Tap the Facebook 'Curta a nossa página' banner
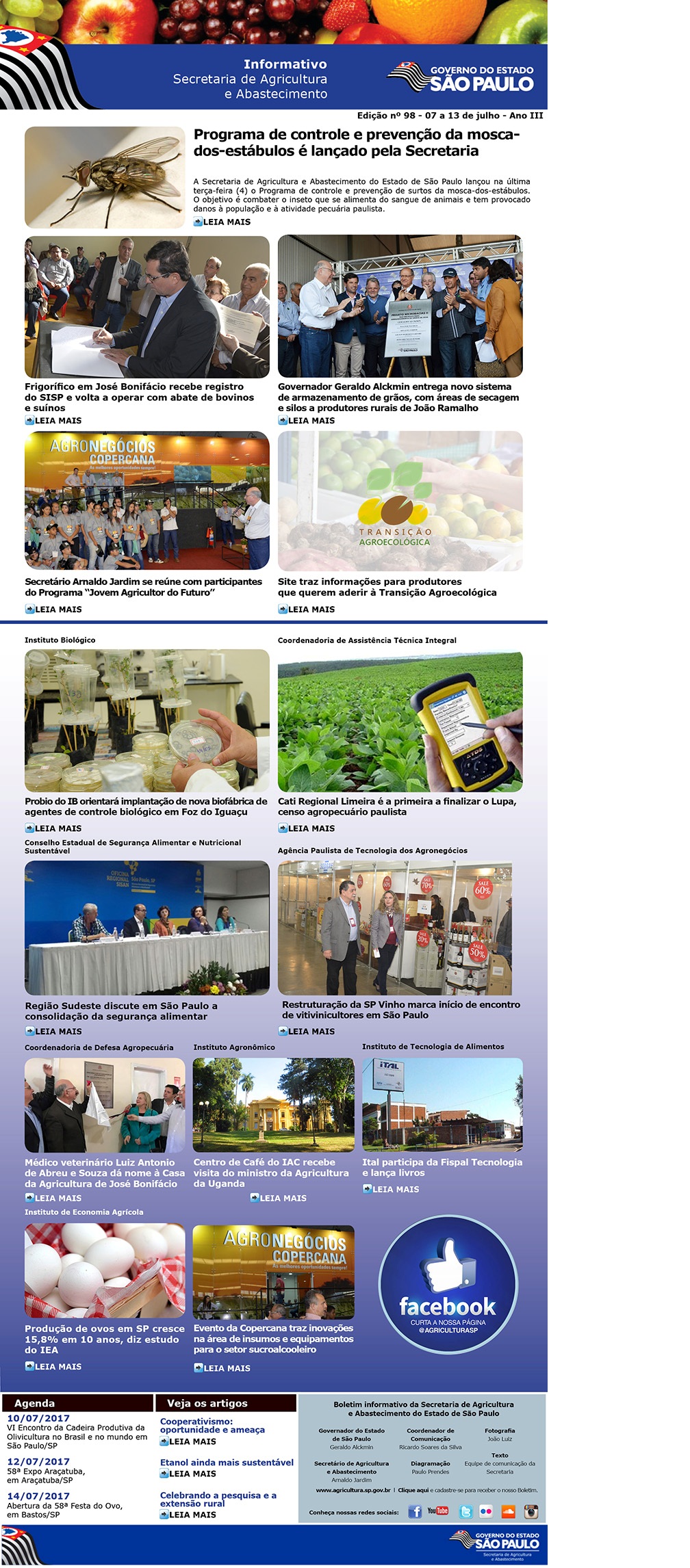Screen dimensions: 690x1568 tap(448, 1285)
